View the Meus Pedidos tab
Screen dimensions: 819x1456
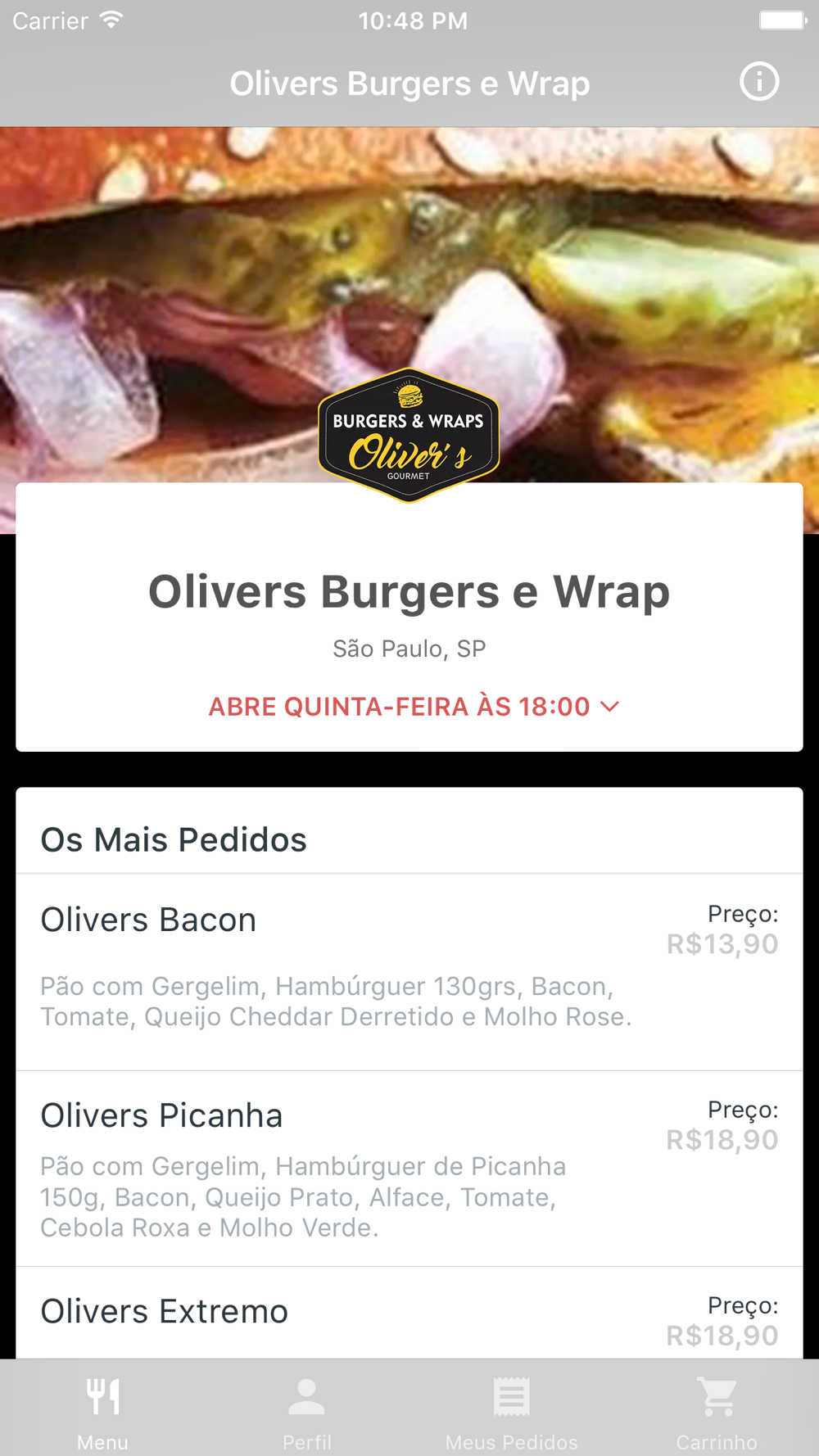(512, 1410)
